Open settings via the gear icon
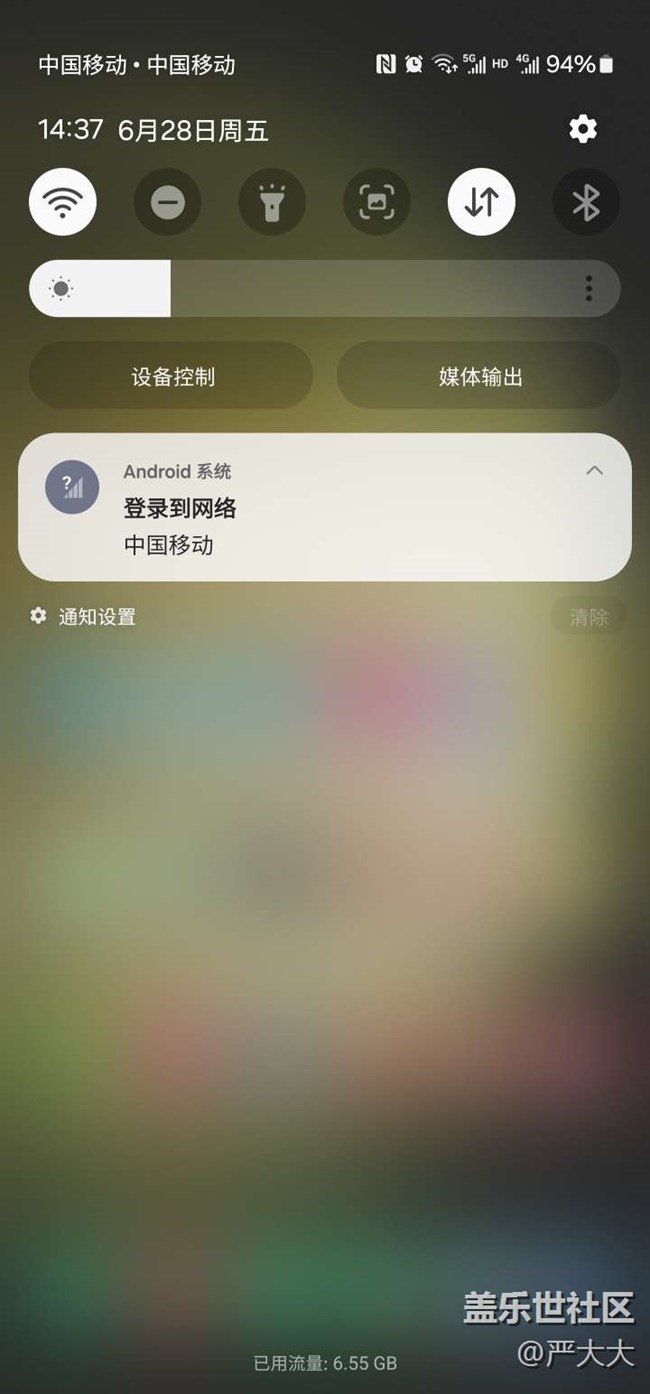 (x=582, y=129)
